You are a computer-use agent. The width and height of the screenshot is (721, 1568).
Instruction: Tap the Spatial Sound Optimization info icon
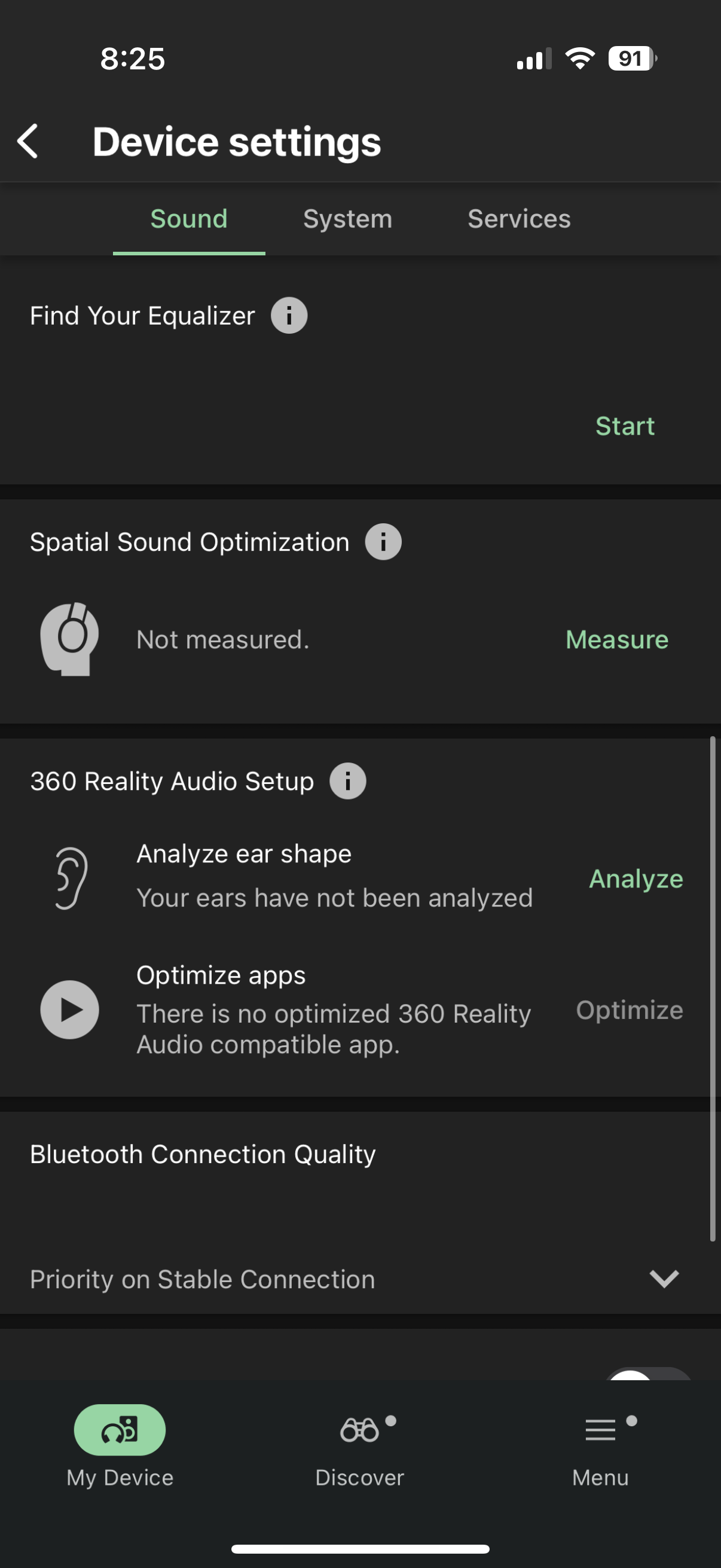pyautogui.click(x=383, y=541)
